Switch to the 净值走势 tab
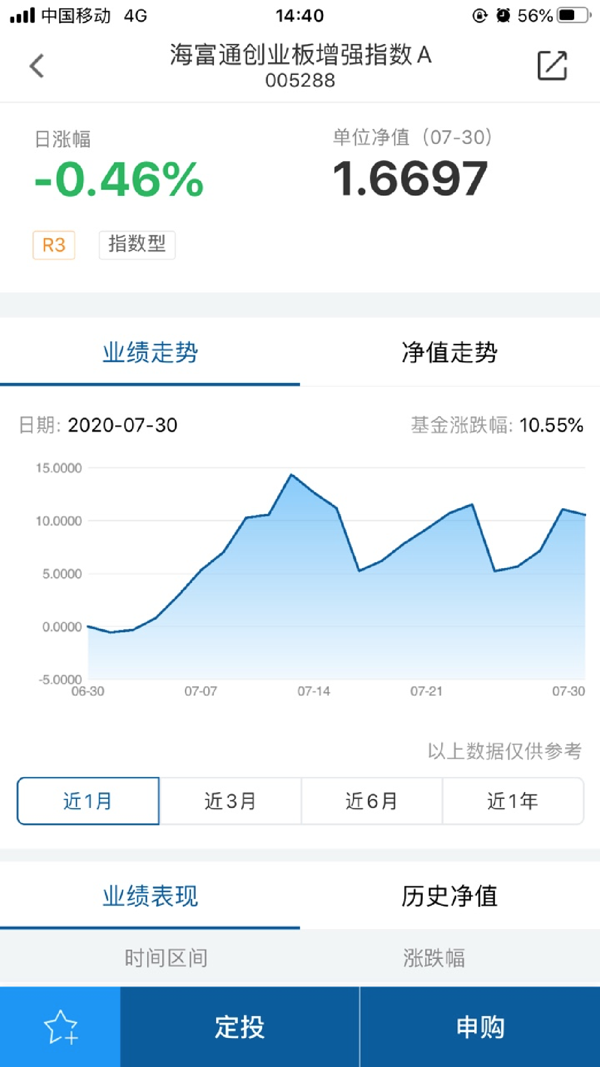 click(x=449, y=353)
